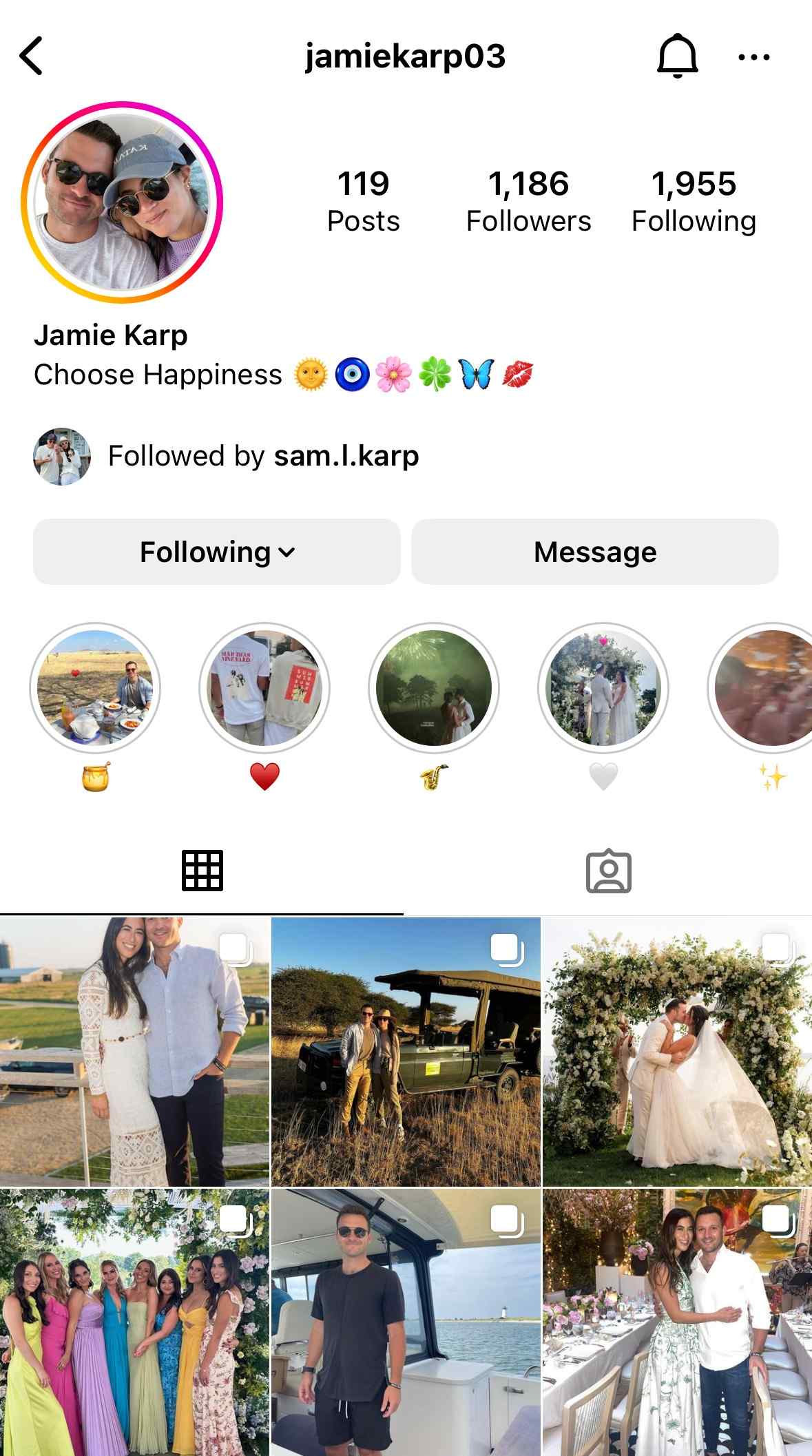This screenshot has height=1456, width=812.
Task: Message Jamie Karp
Action: (595, 552)
